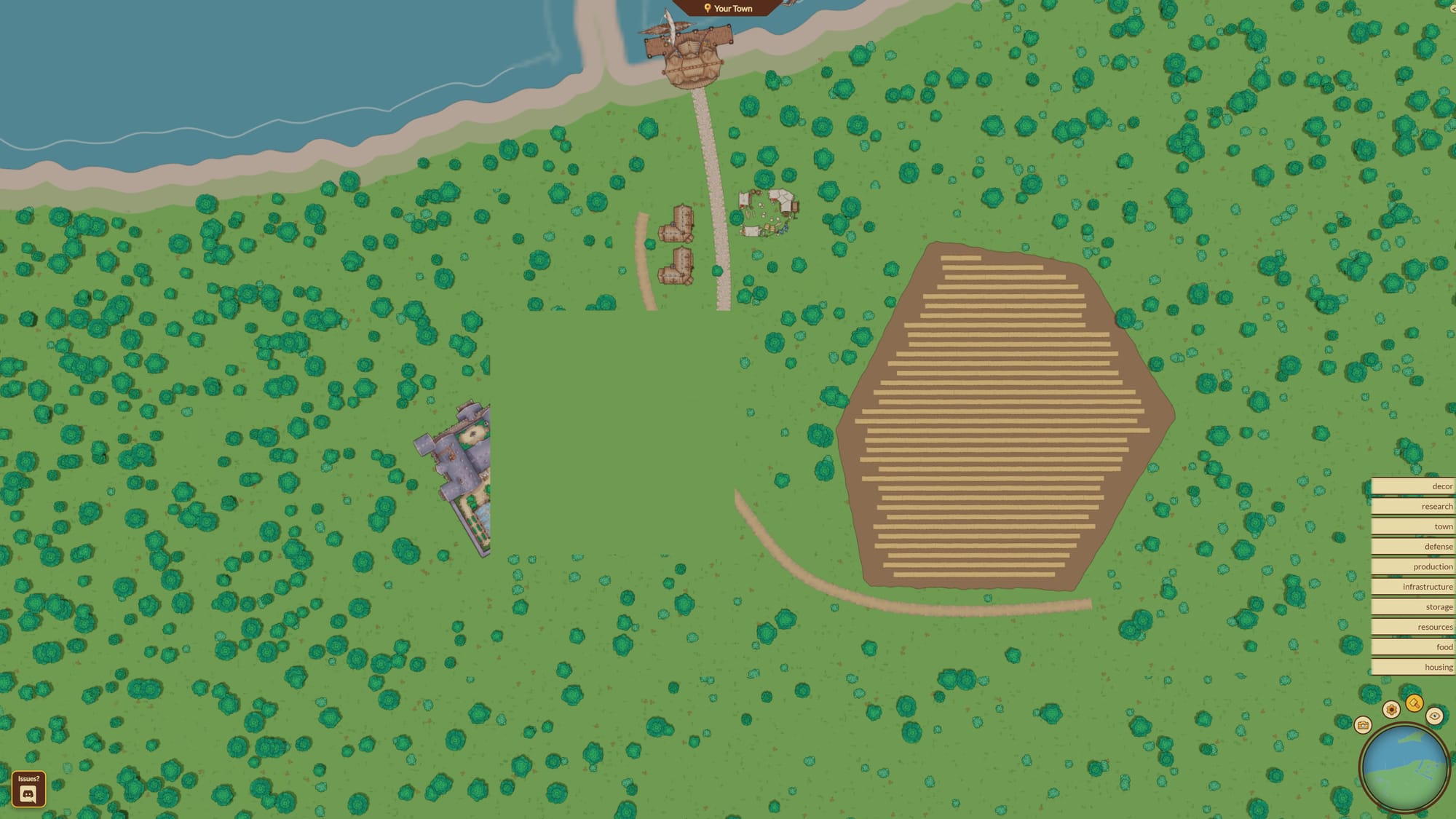Open the decor build category
This screenshot has width=1456, height=819.
pos(1413,486)
